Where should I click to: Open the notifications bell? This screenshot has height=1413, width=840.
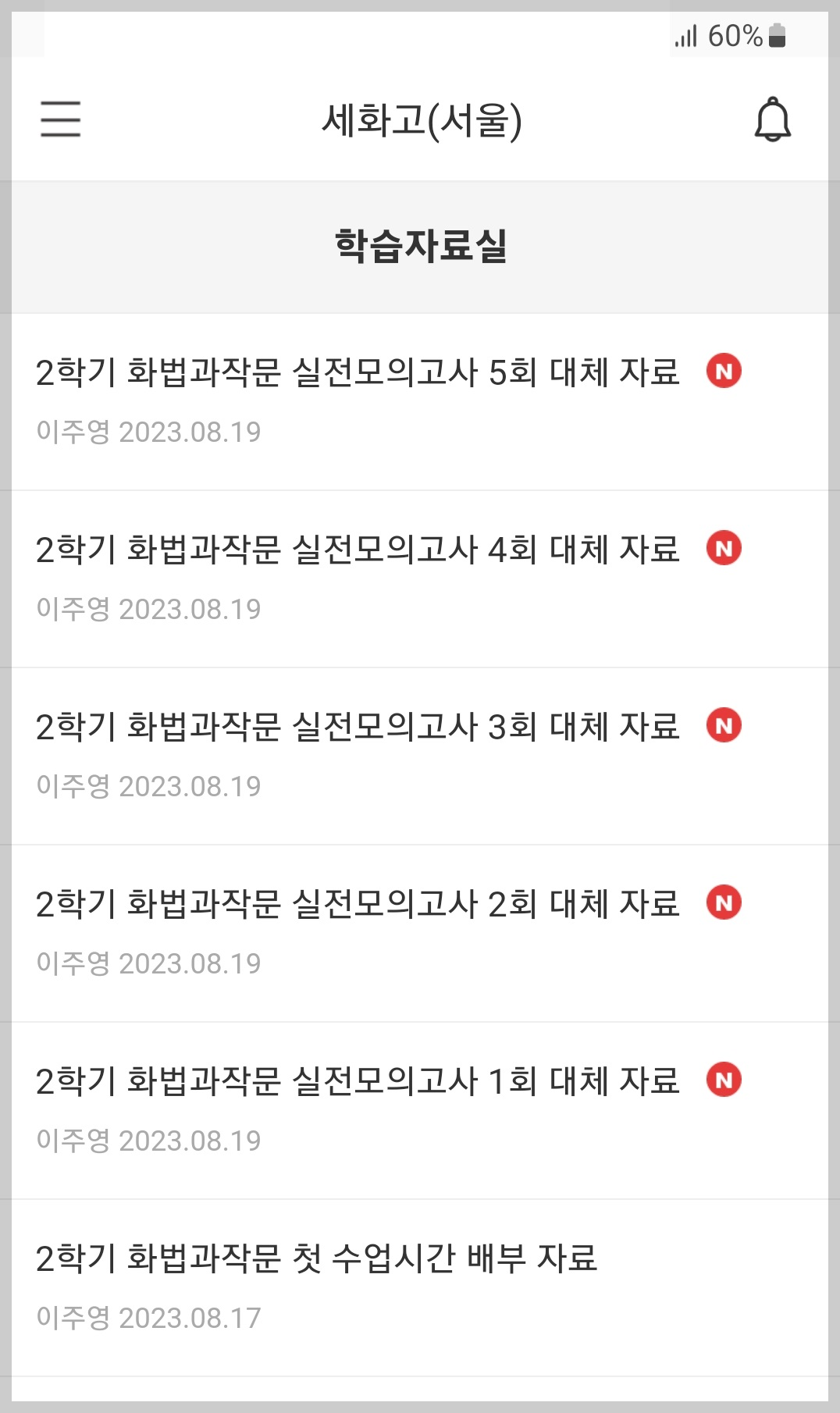773,119
